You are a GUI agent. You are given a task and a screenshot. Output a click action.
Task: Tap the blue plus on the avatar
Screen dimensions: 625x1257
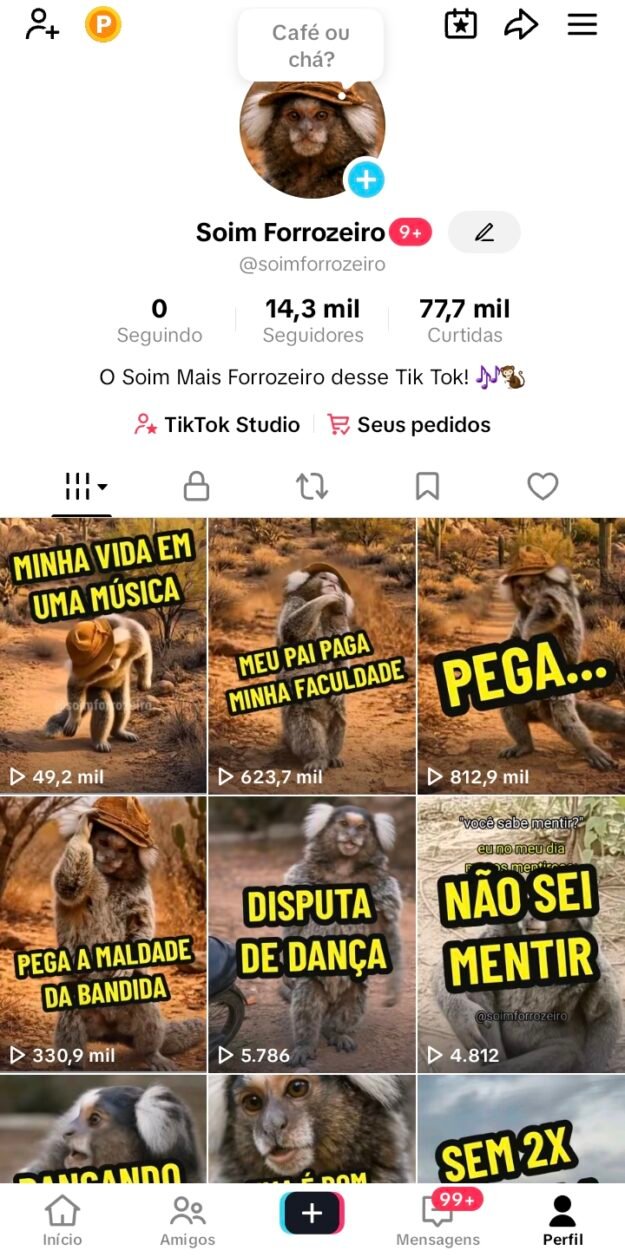coord(366,180)
